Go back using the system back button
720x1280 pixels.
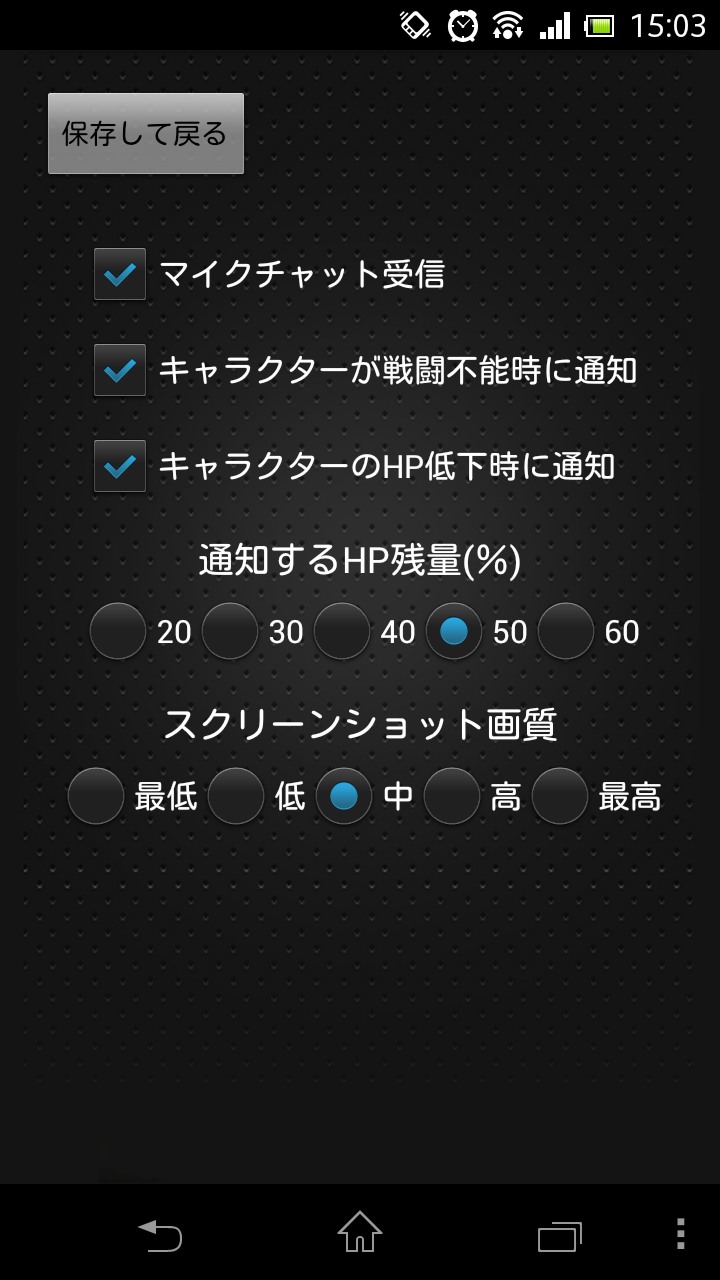[160, 1234]
